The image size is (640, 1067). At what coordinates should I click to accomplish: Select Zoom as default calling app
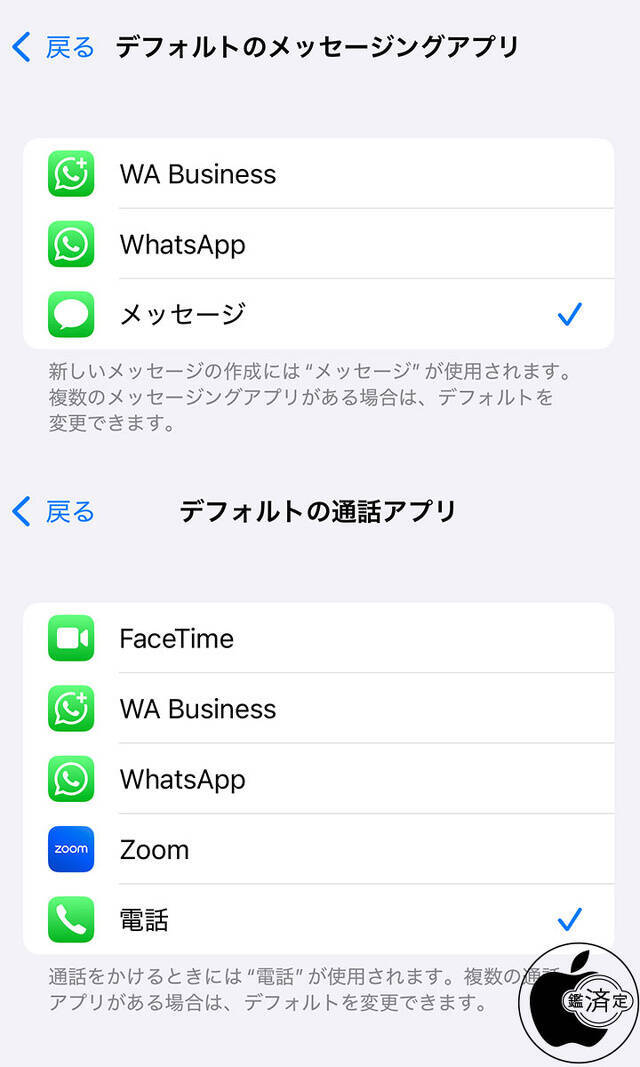318,850
